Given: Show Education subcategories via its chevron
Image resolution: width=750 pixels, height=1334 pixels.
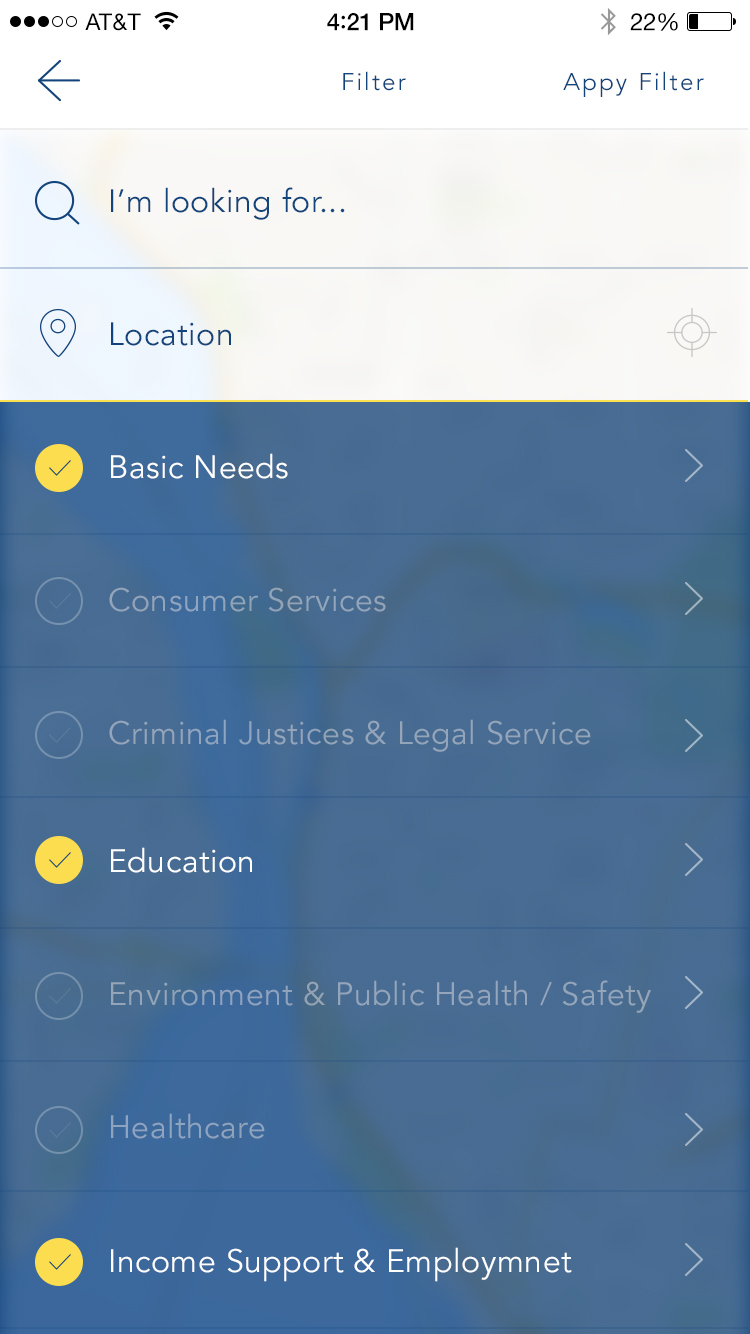Looking at the screenshot, I should 694,860.
